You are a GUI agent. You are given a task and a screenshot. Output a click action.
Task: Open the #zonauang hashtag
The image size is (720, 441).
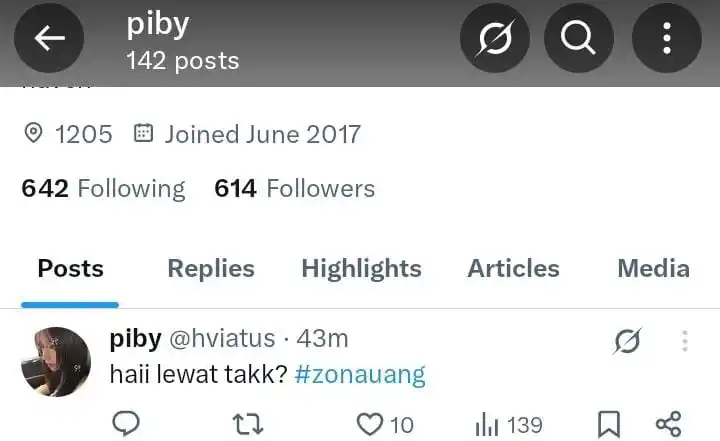coord(360,375)
